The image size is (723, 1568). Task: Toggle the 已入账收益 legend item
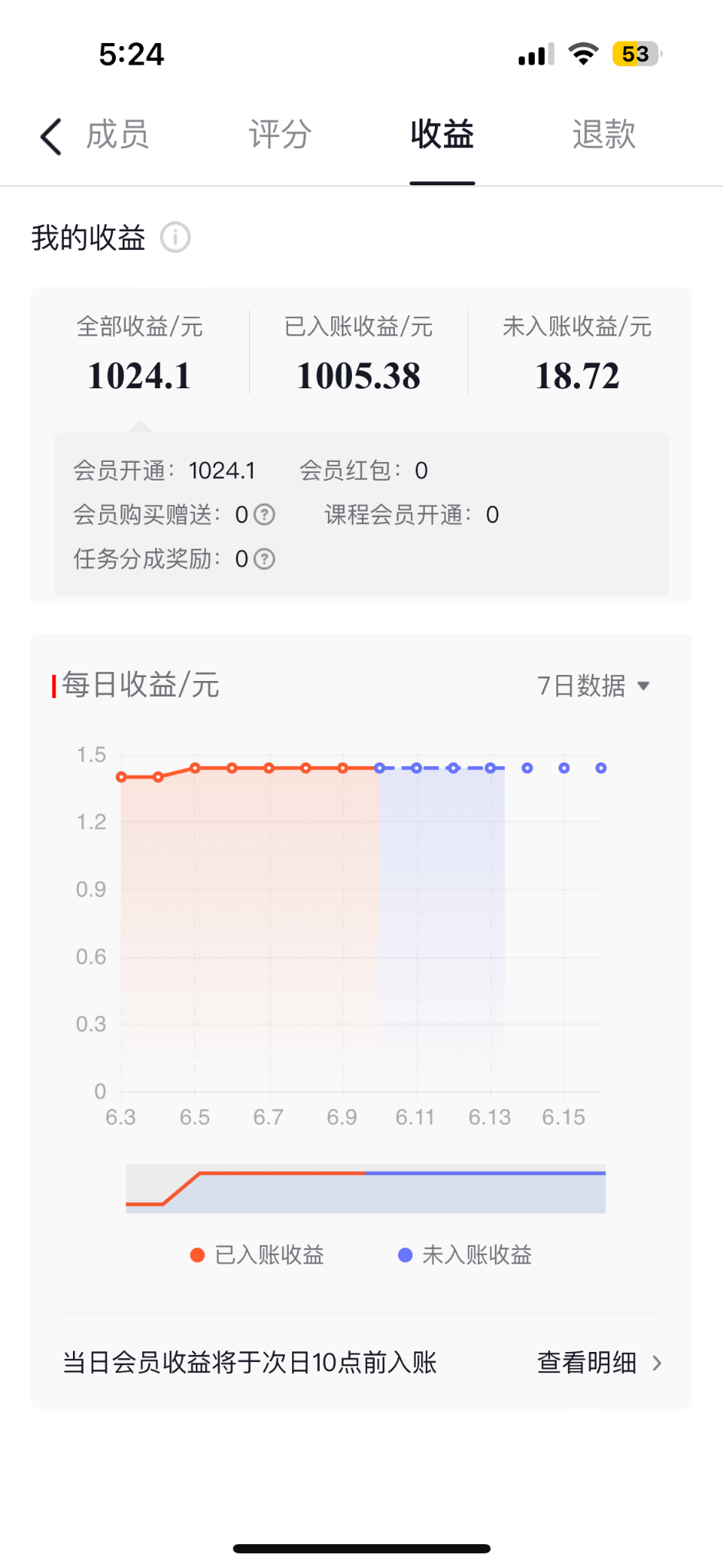click(x=257, y=1254)
